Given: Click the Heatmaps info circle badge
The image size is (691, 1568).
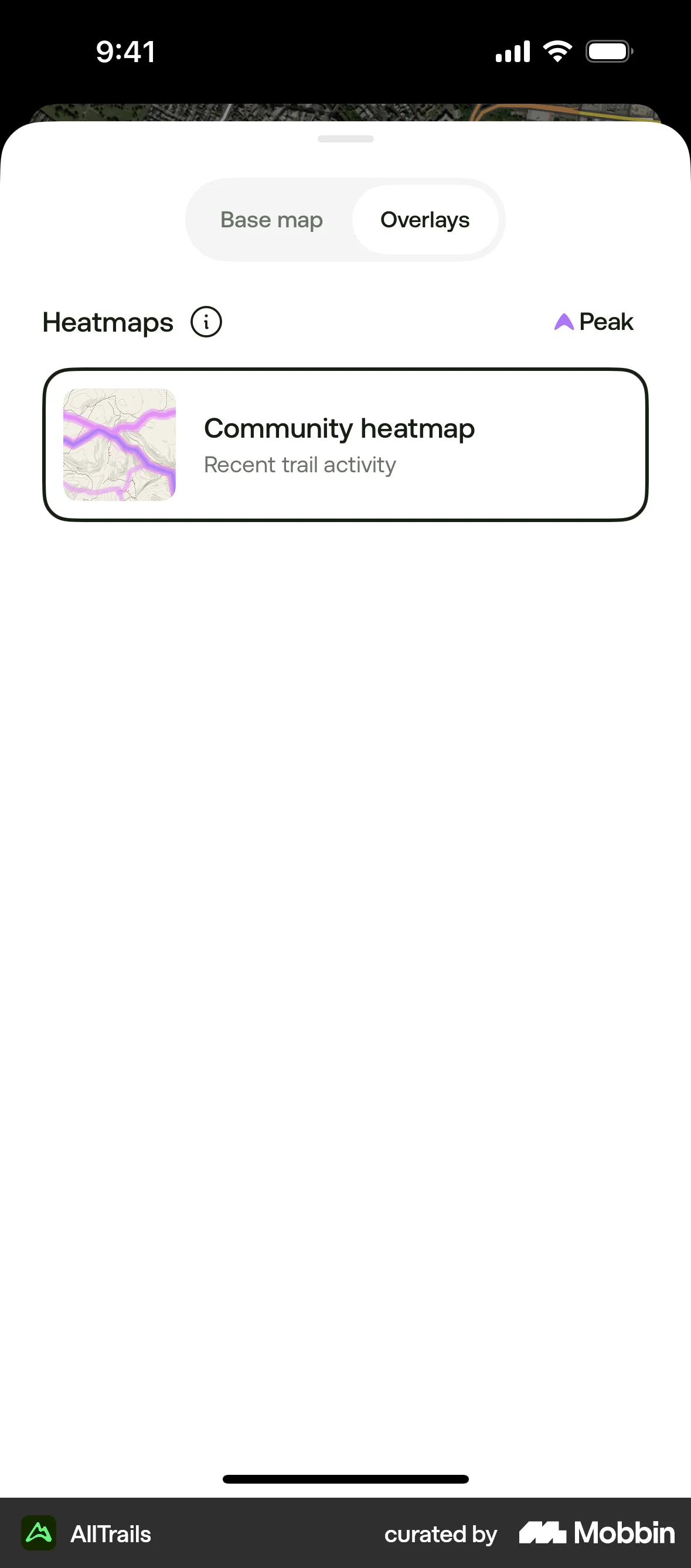Looking at the screenshot, I should point(207,322).
